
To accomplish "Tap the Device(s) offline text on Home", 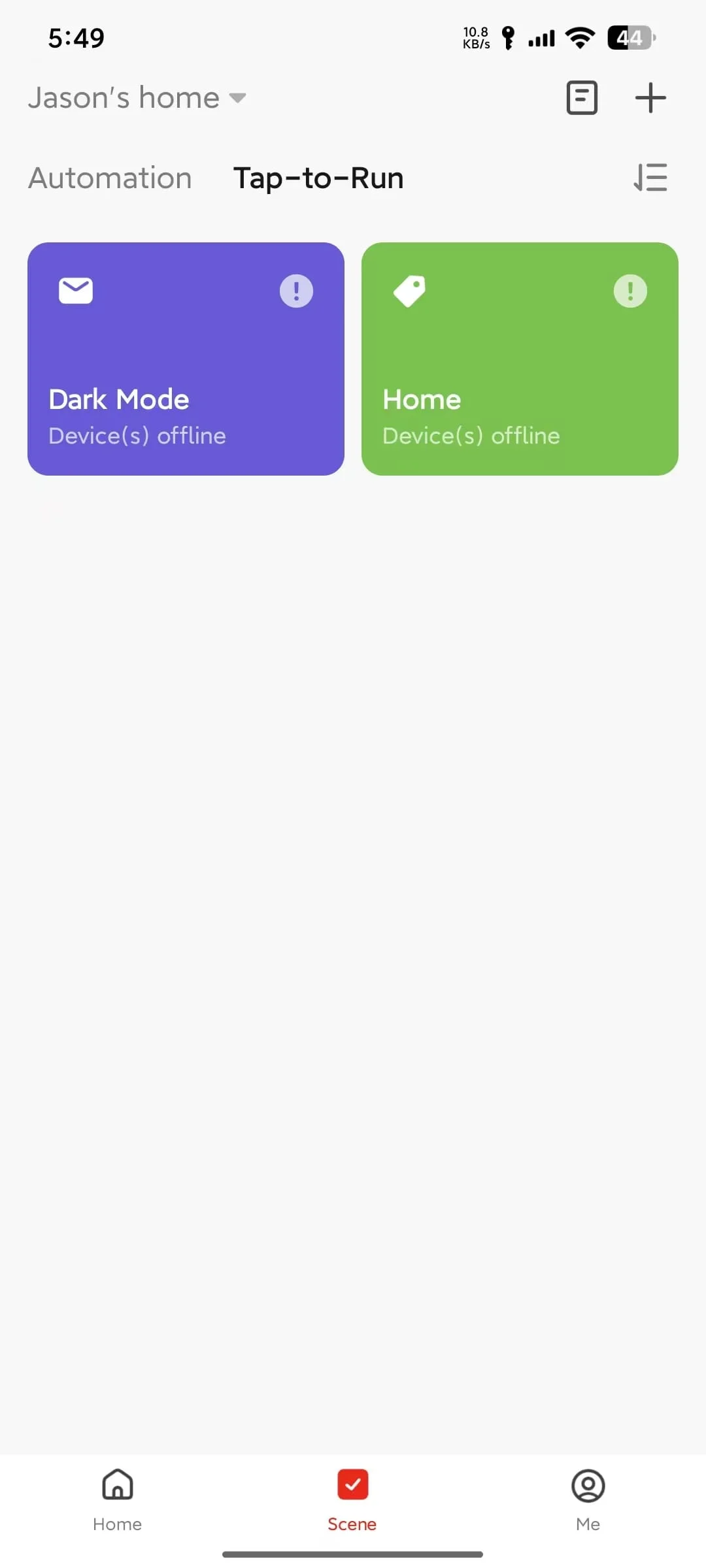I will (471, 435).
